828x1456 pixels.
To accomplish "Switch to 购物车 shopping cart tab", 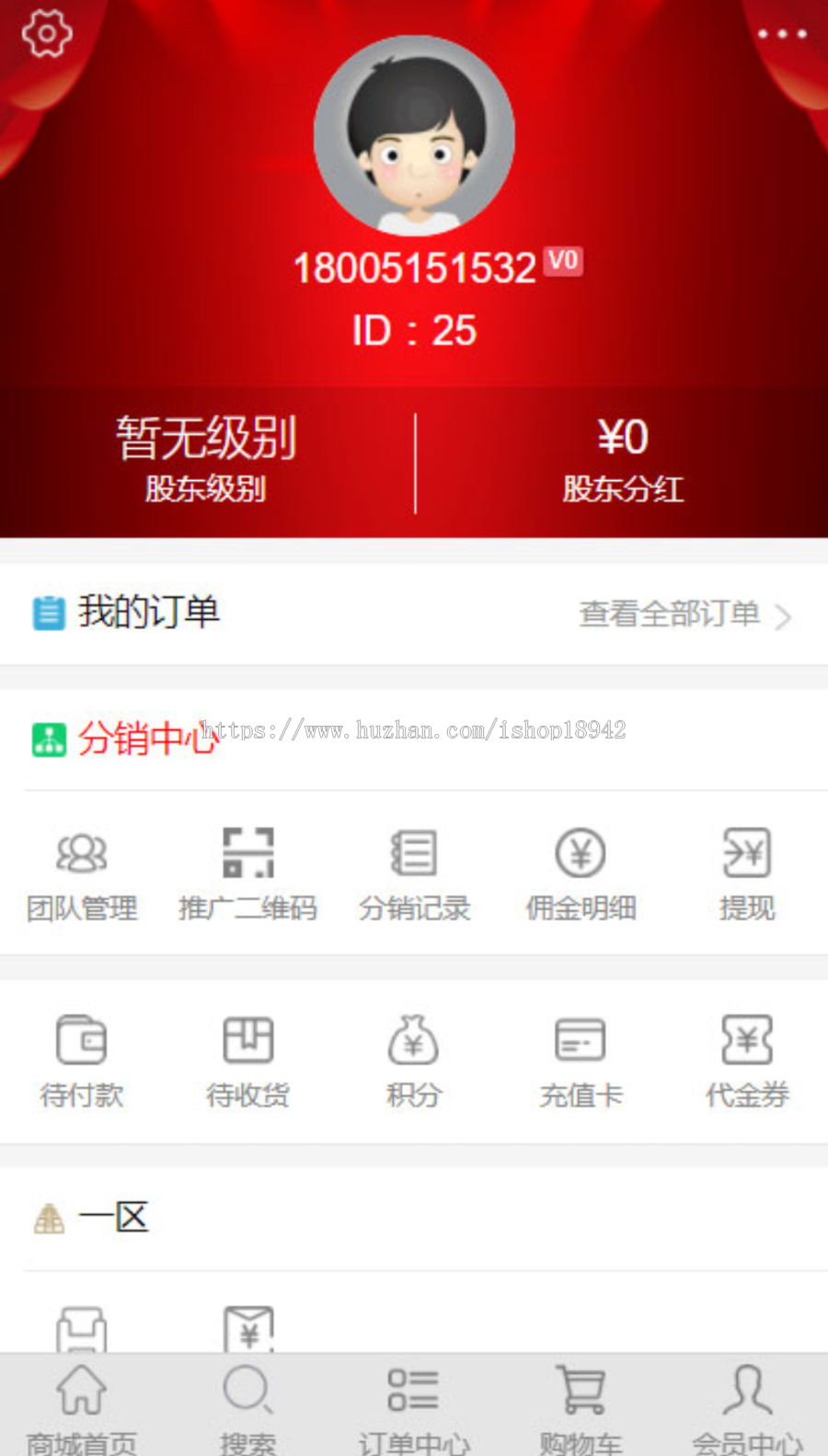I will (581, 1403).
